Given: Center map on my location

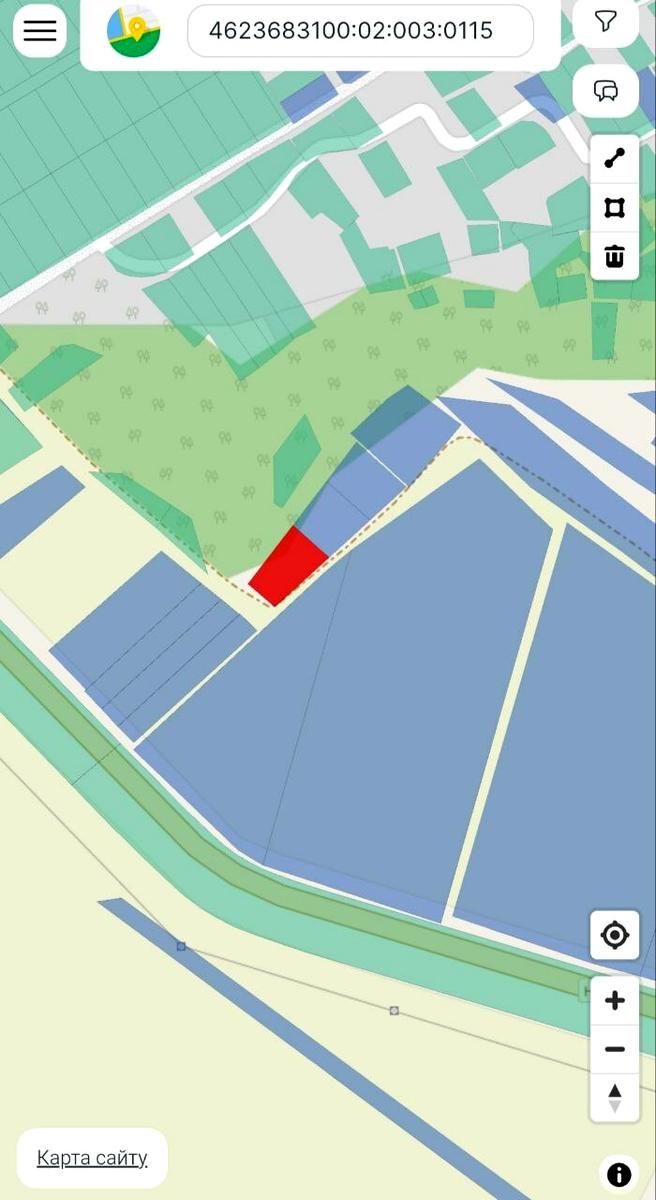Looking at the screenshot, I should pyautogui.click(x=614, y=936).
